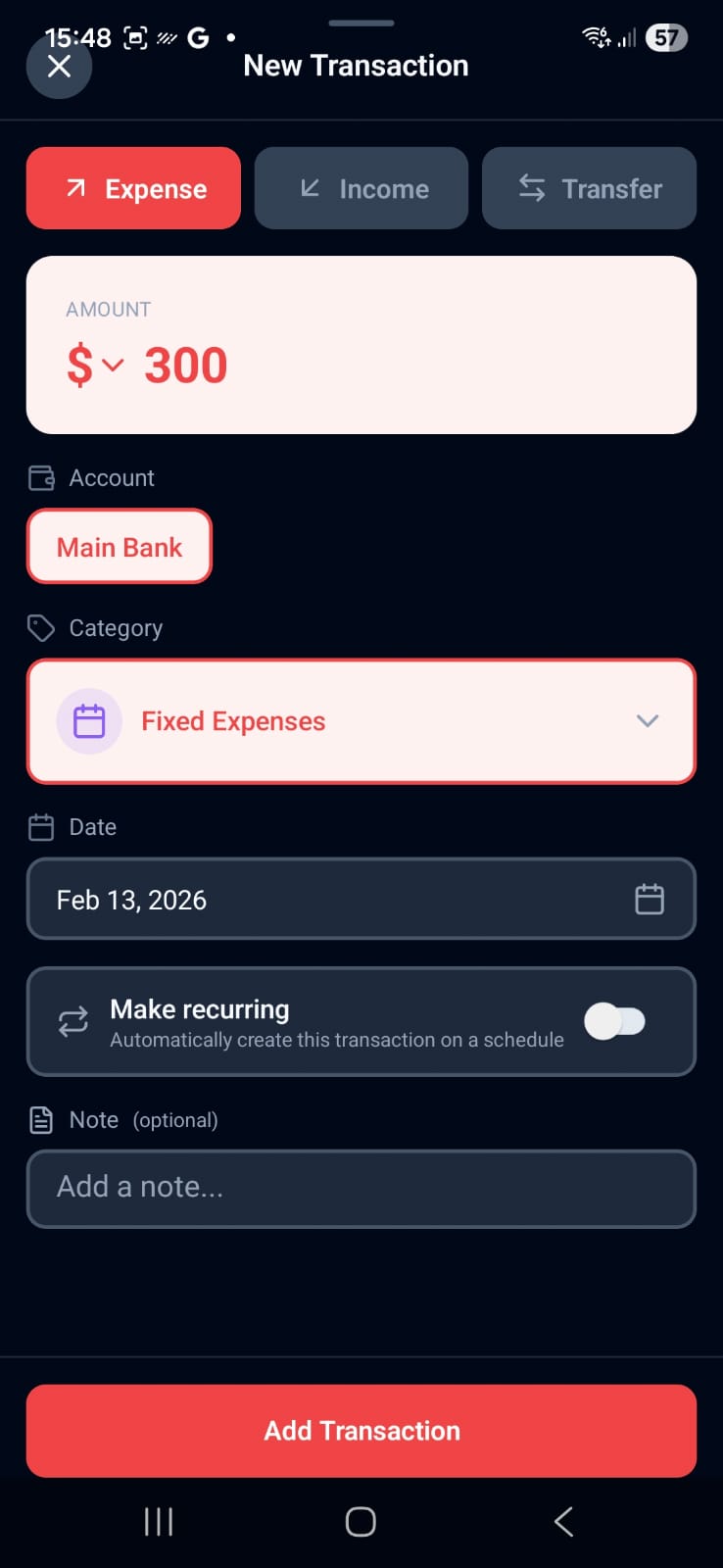Select the Expense transaction type

point(133,188)
